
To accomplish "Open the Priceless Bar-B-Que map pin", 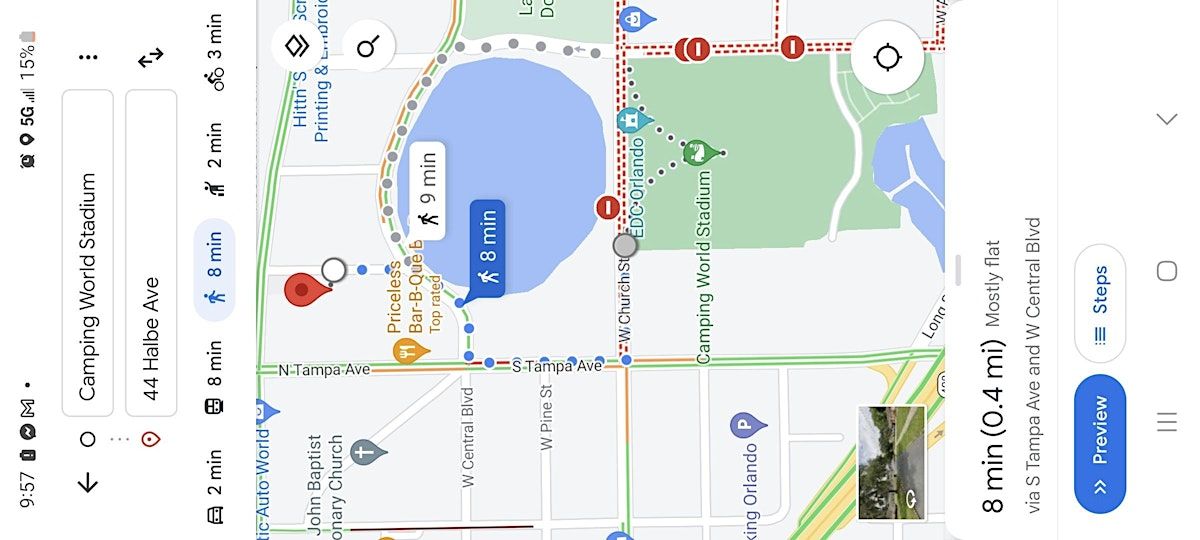I will pos(408,349).
